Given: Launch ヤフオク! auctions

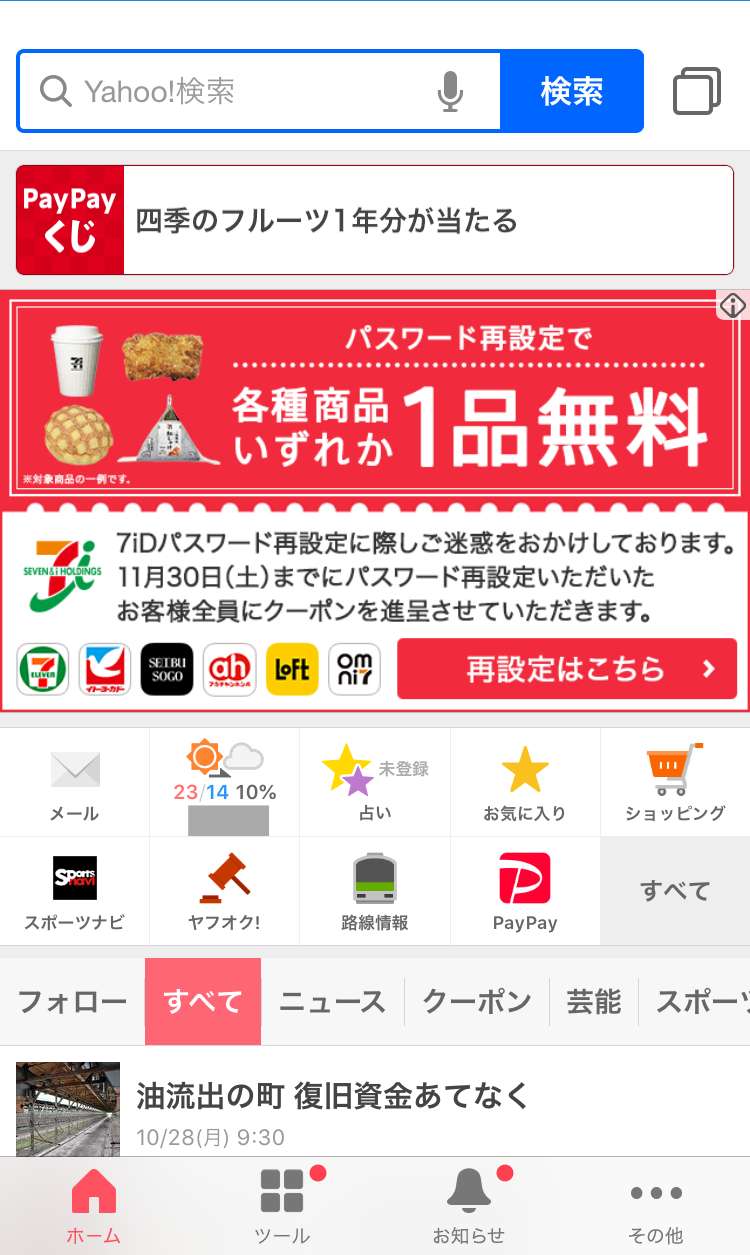Looking at the screenshot, I should tap(225, 892).
